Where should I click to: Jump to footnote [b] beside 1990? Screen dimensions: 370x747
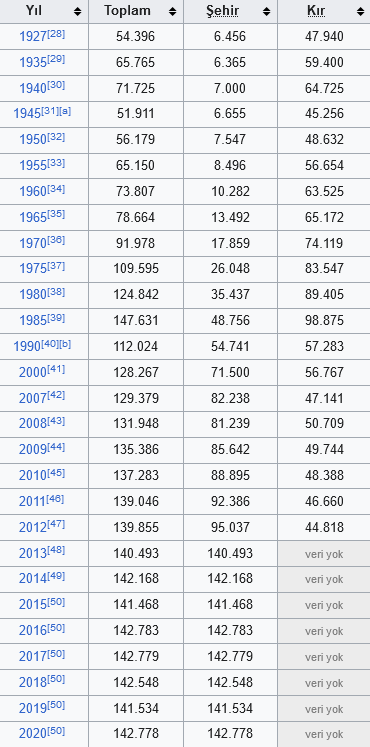pos(65,343)
